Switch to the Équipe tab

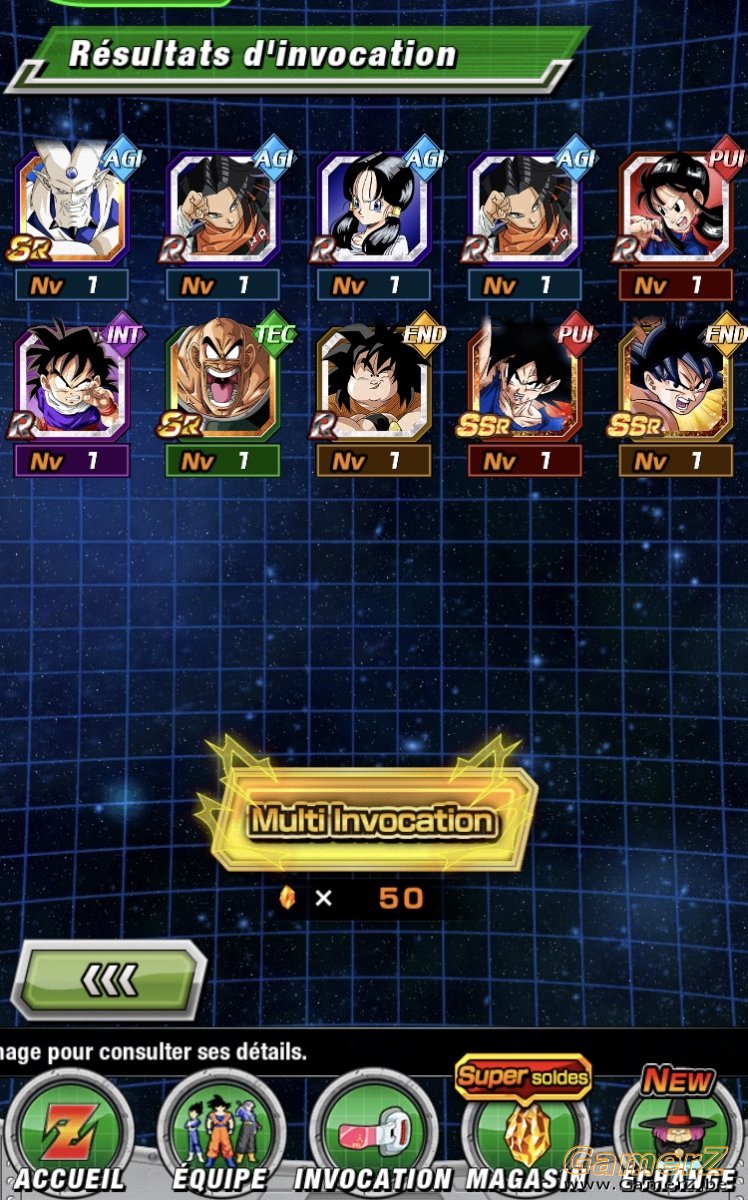[220, 1136]
